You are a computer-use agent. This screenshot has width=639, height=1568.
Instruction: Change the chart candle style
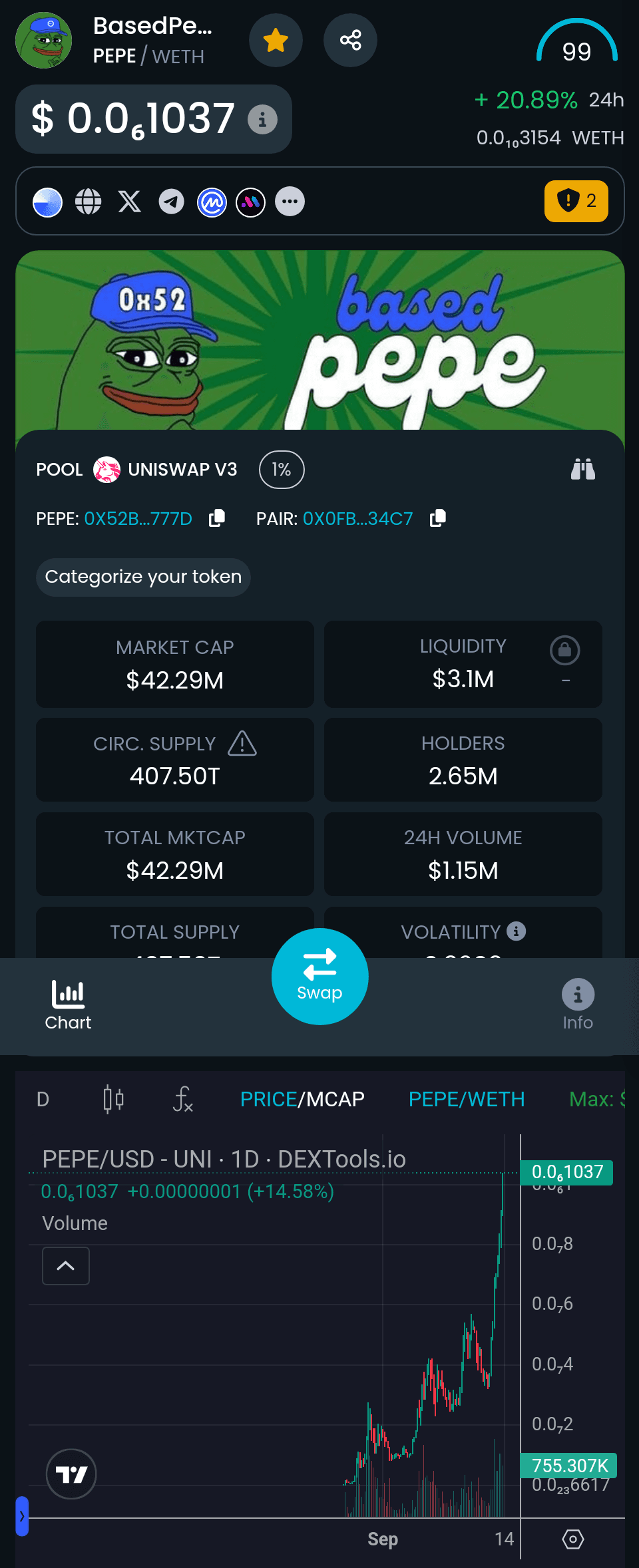coord(113,1099)
